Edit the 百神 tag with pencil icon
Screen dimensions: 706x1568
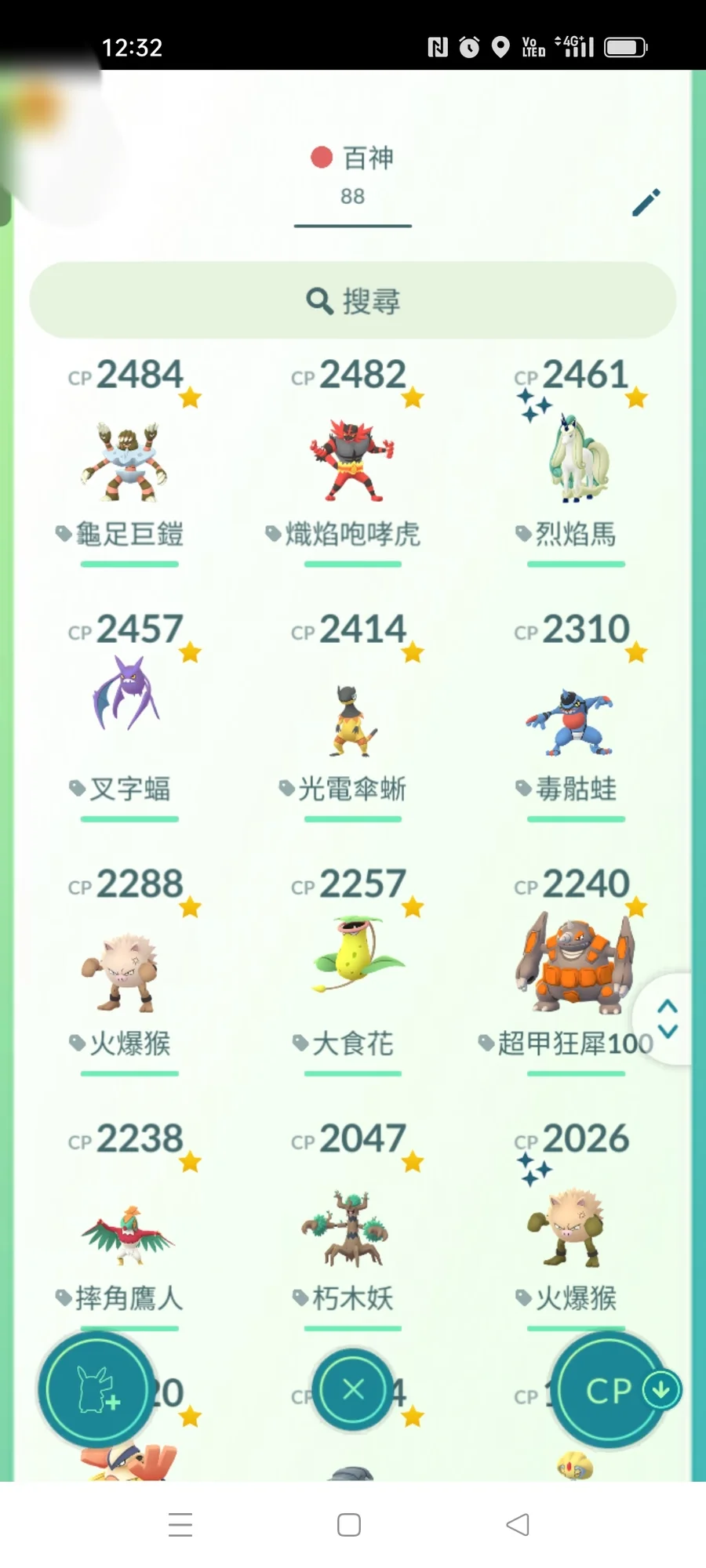pyautogui.click(x=646, y=202)
